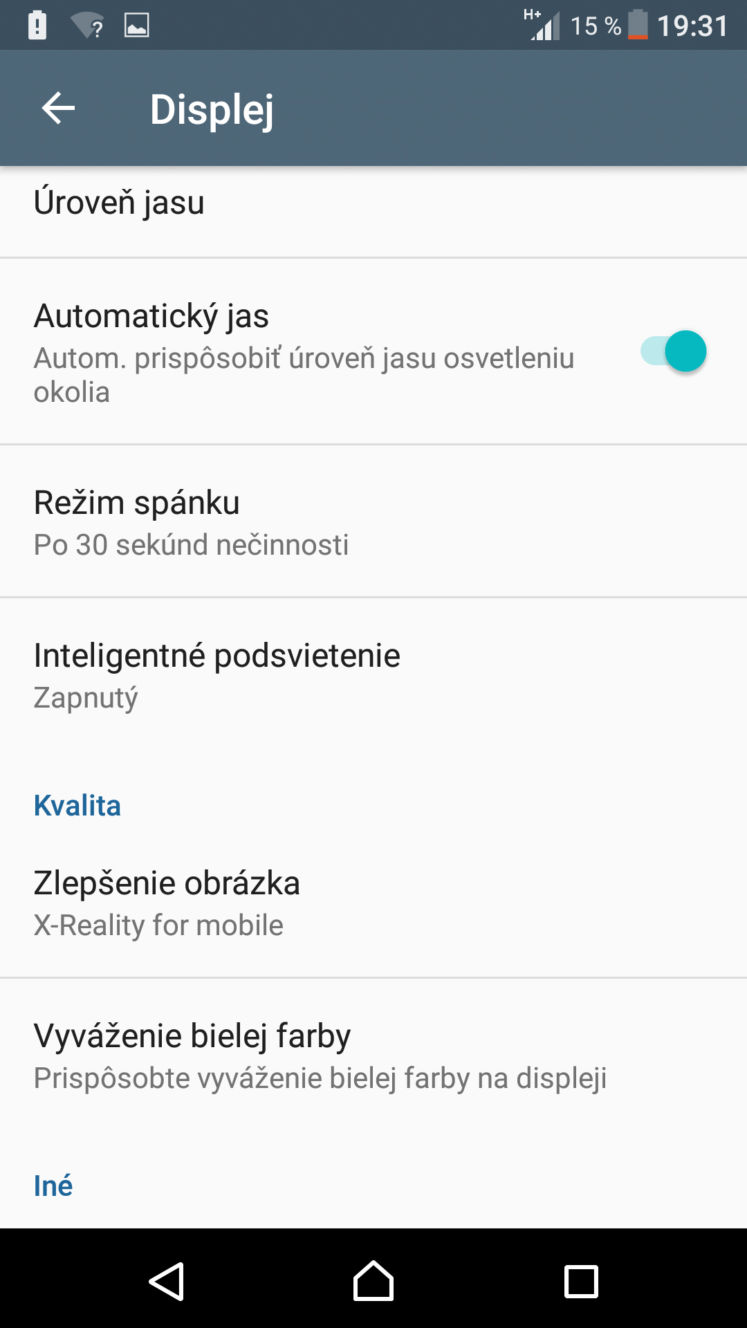Go back using the app bar arrow
Image resolution: width=747 pixels, height=1328 pixels.
(x=58, y=108)
